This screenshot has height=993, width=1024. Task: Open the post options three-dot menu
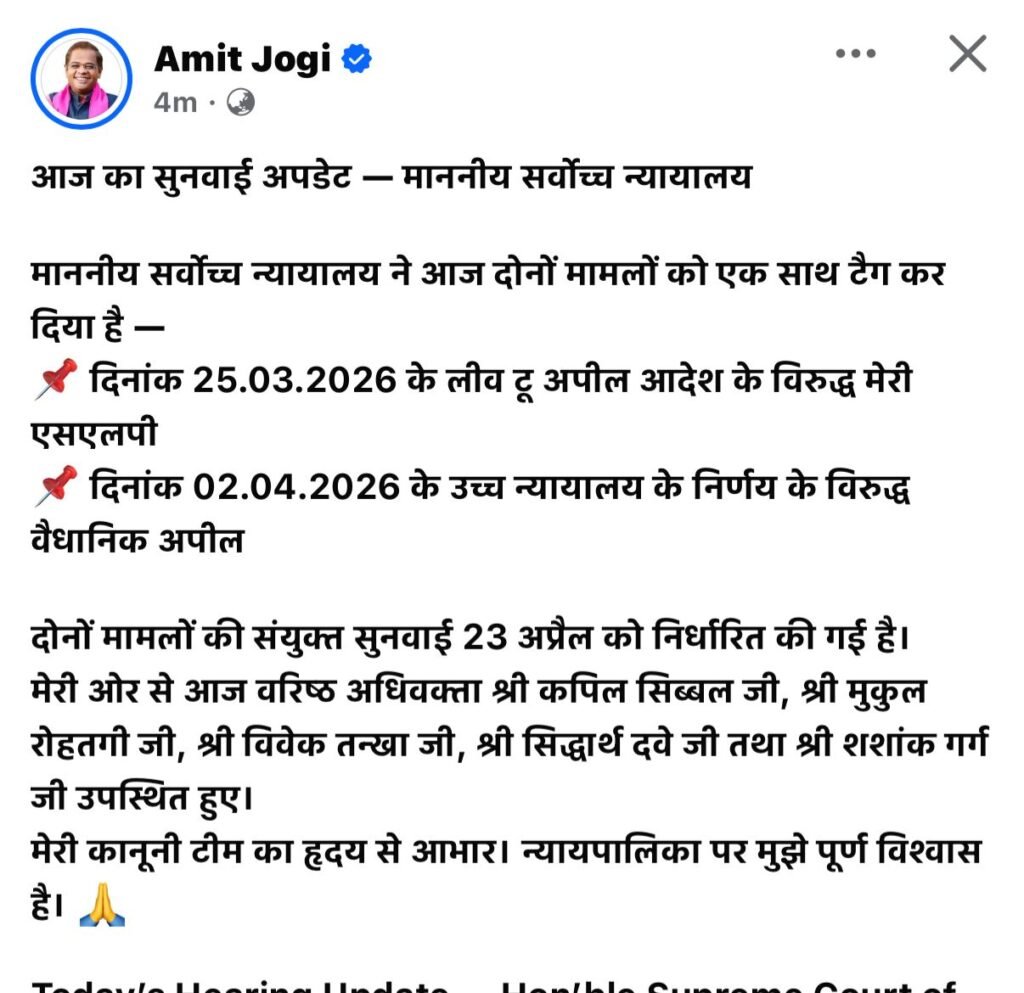click(855, 54)
